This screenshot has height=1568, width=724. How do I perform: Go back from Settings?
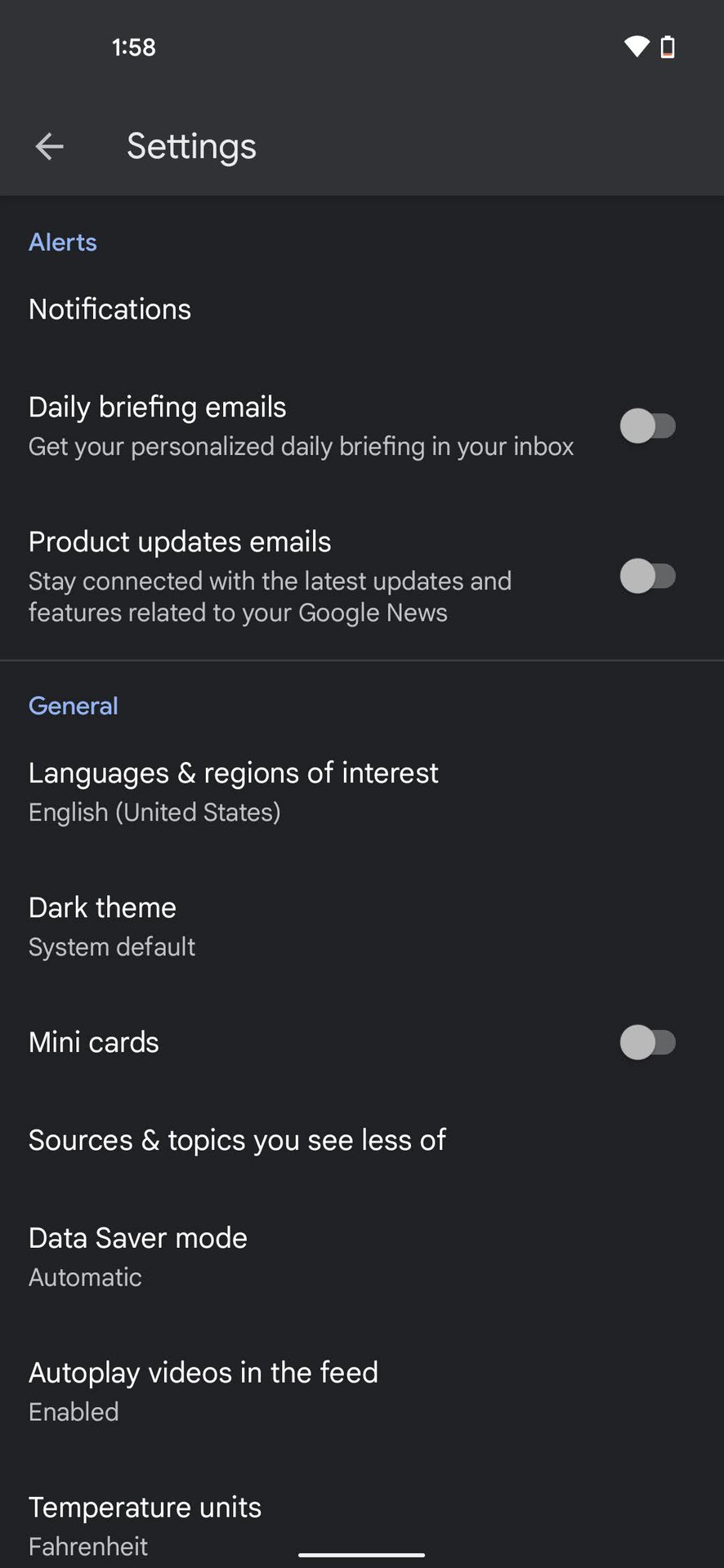50,147
